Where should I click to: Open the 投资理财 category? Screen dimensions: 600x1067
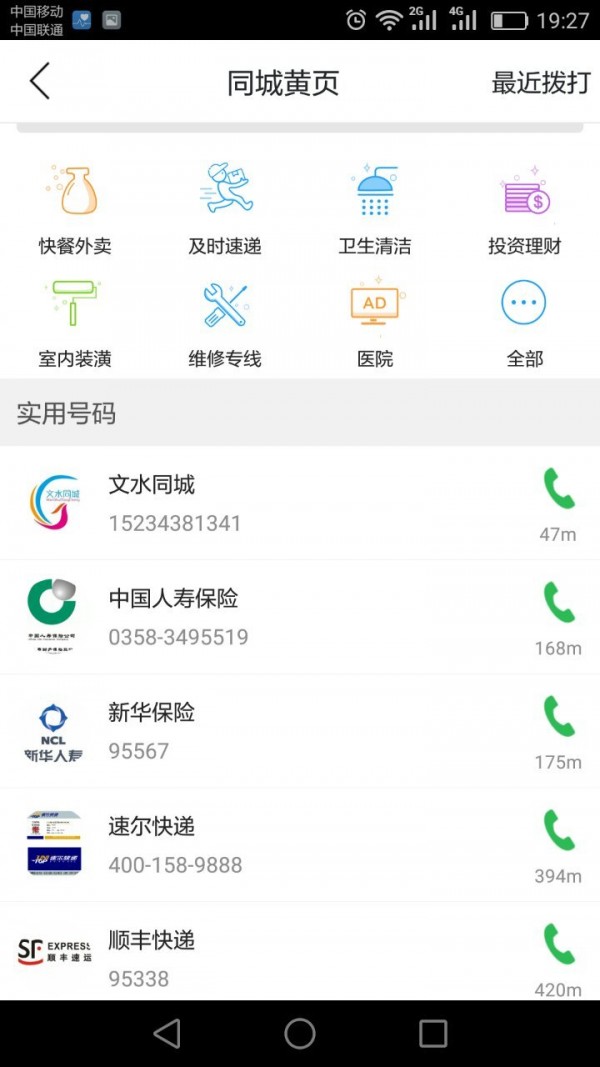[525, 210]
